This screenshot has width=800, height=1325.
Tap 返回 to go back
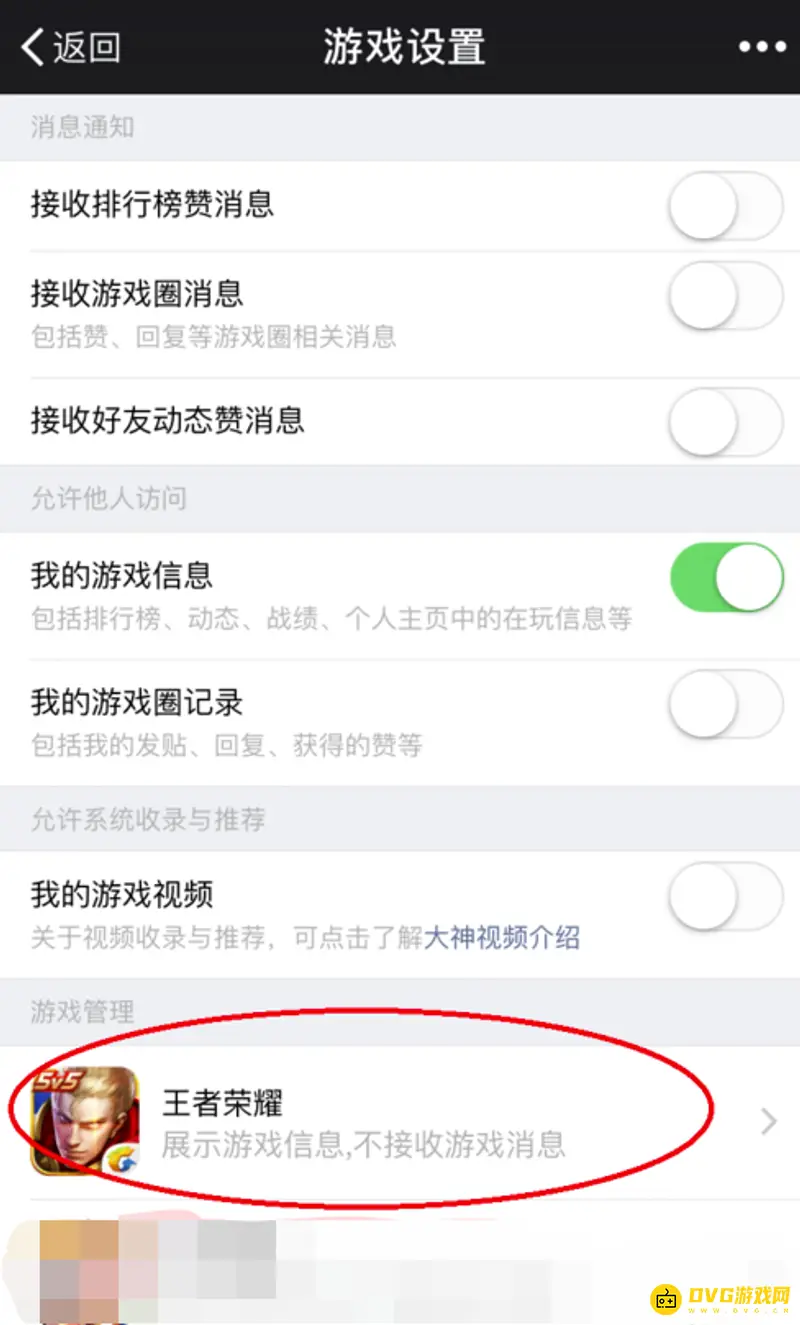pos(85,46)
